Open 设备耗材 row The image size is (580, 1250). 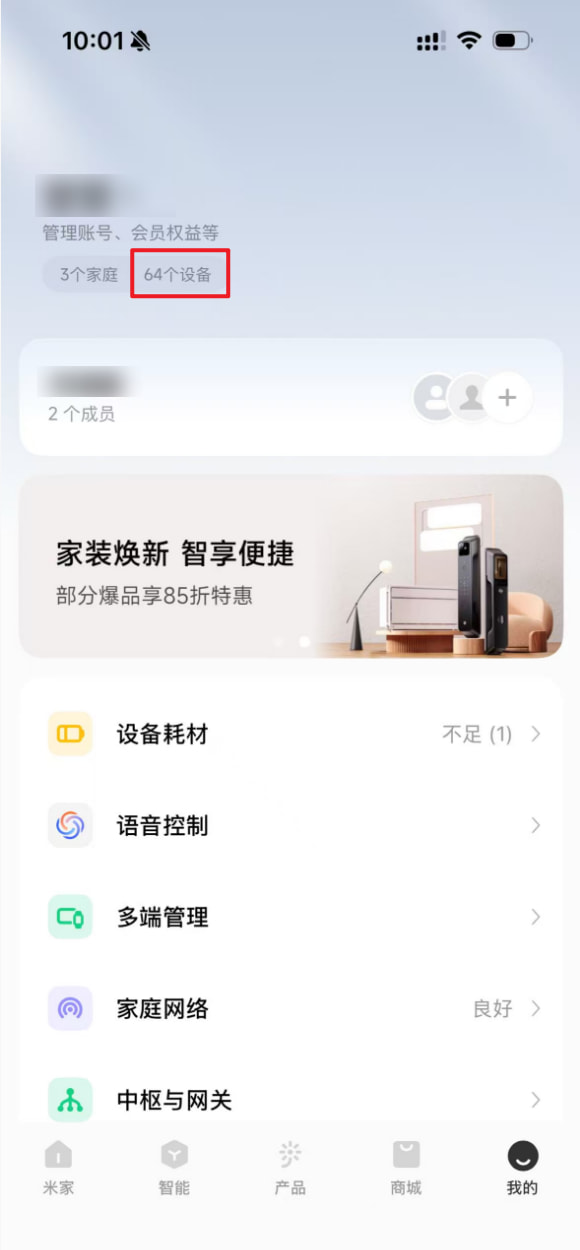(x=291, y=734)
